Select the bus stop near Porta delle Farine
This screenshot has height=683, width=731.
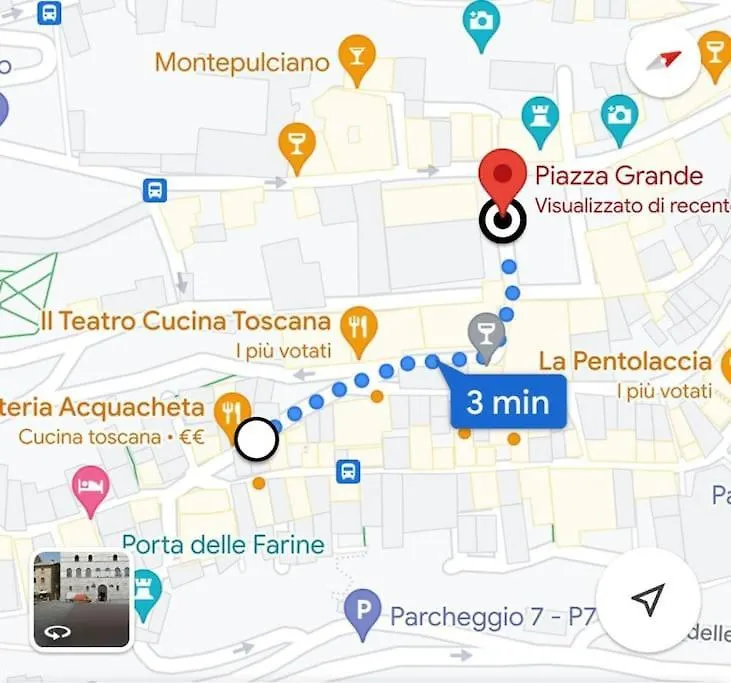click(x=348, y=470)
